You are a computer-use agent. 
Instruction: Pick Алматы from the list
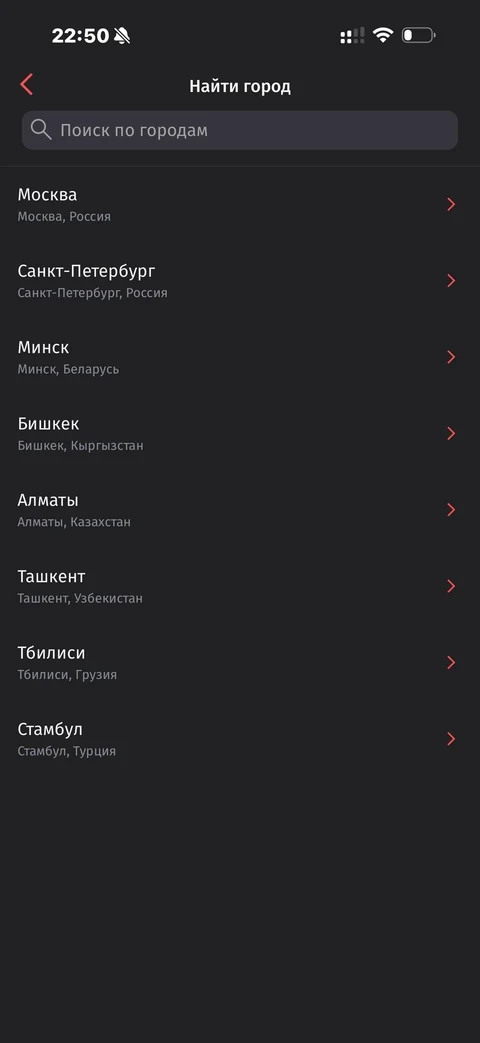click(x=240, y=510)
